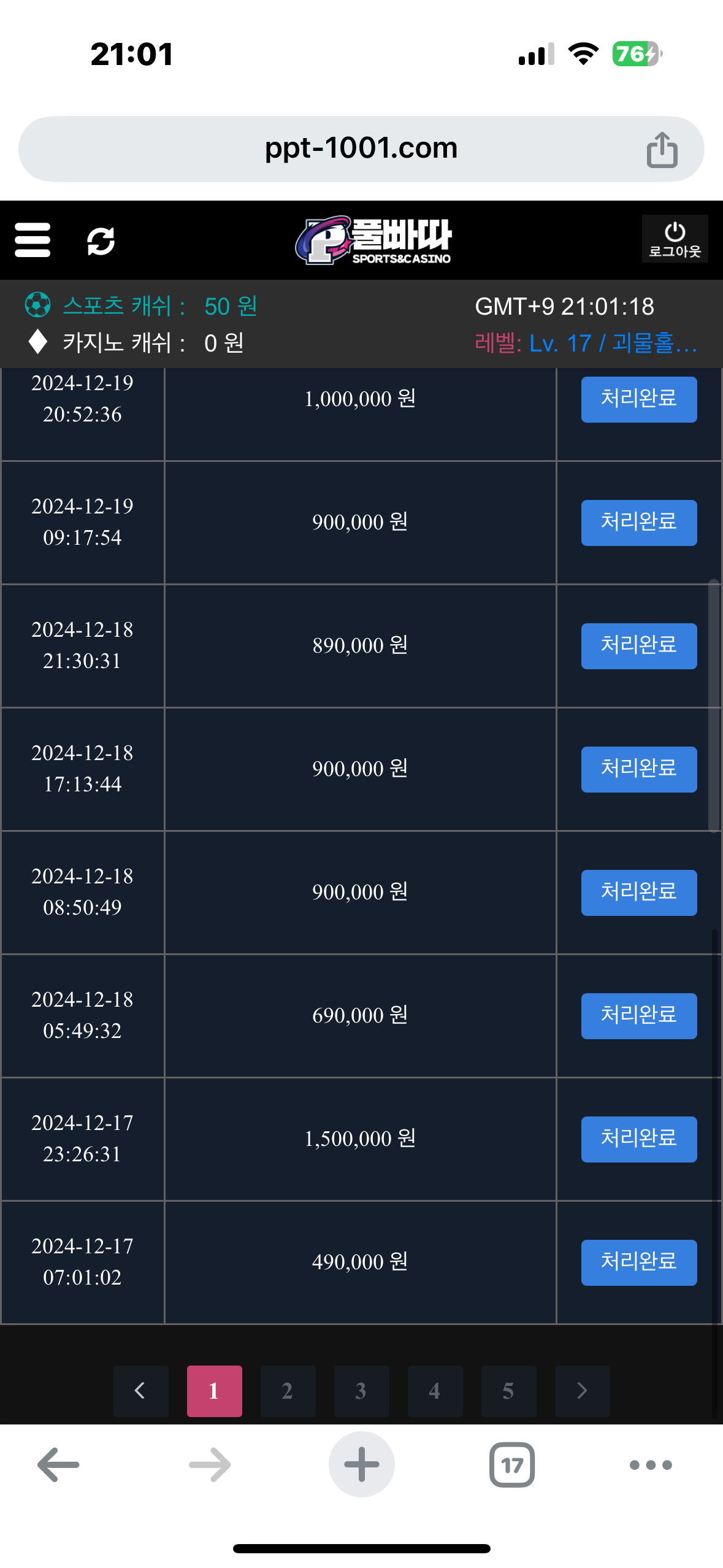Go to page 2 of the history
Viewport: 723px width, 1568px height.
coord(288,1391)
